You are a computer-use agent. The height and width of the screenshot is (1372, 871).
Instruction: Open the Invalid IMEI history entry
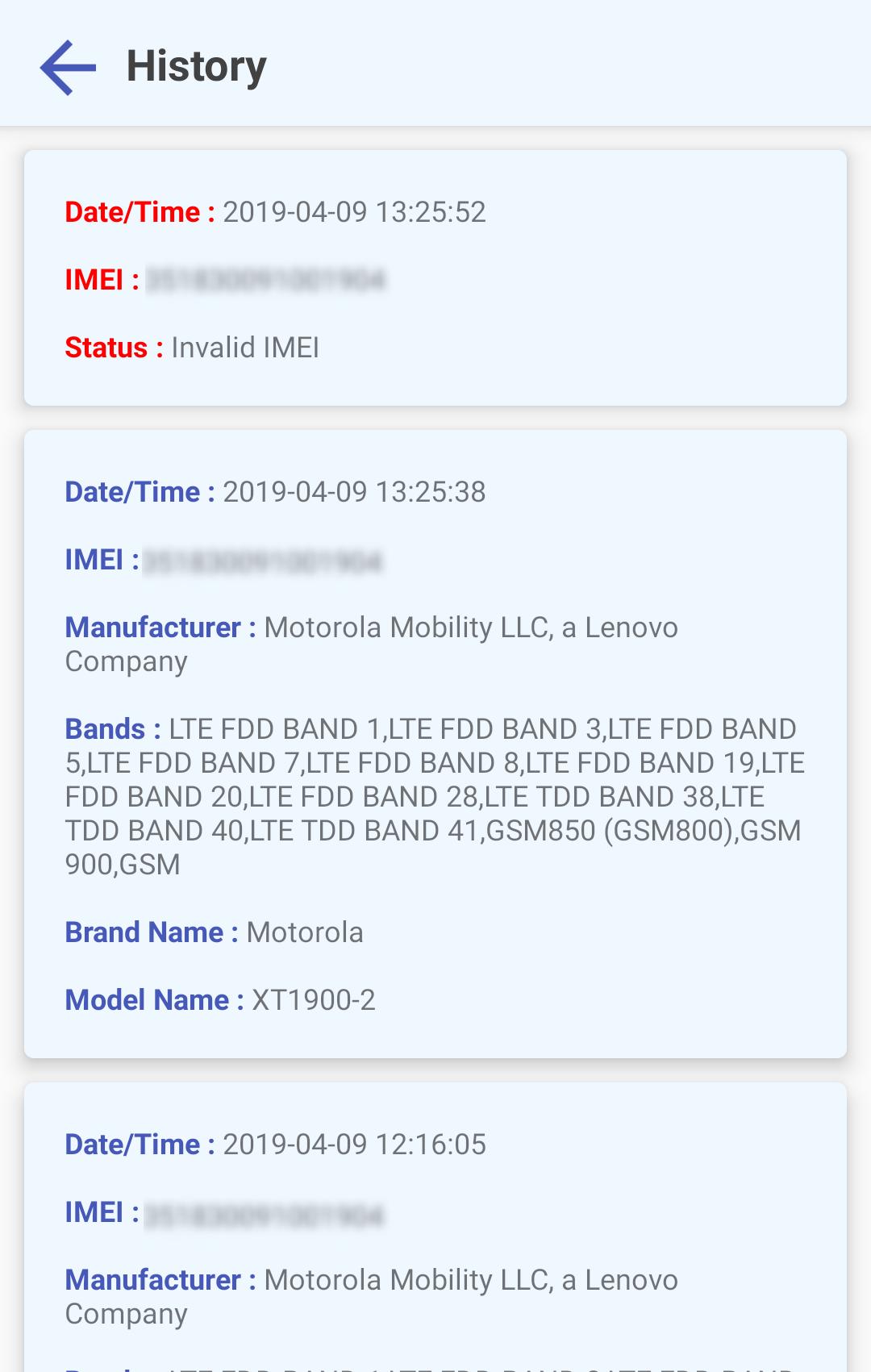pyautogui.click(x=435, y=277)
